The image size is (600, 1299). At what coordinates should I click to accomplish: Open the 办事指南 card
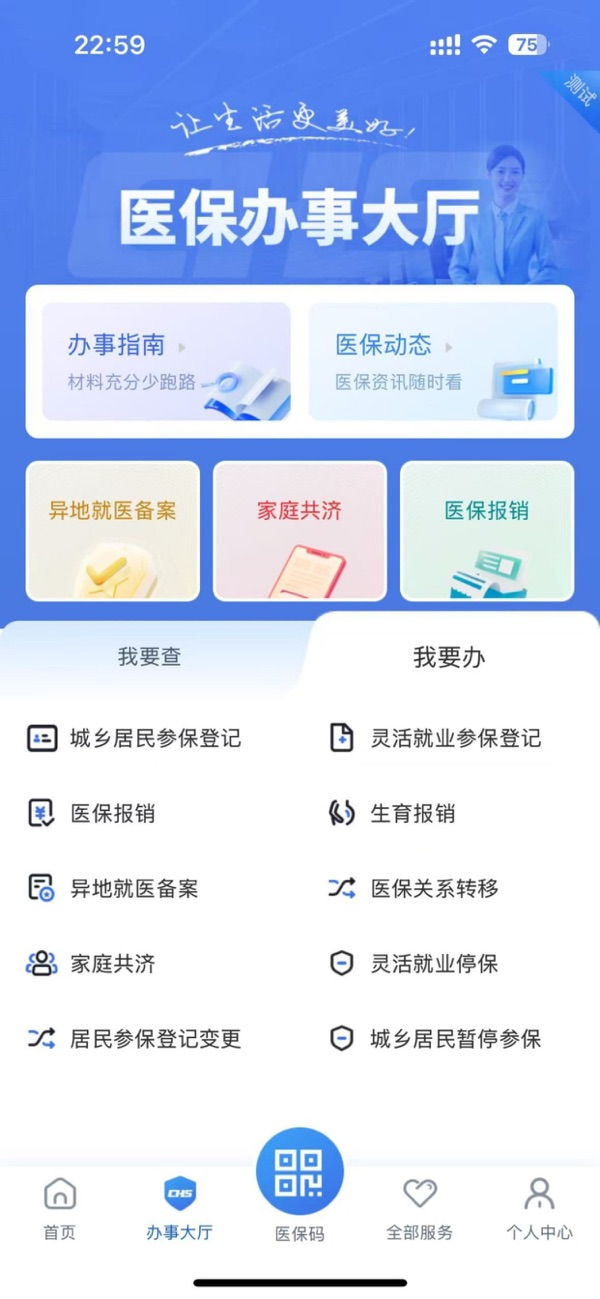pyautogui.click(x=166, y=361)
